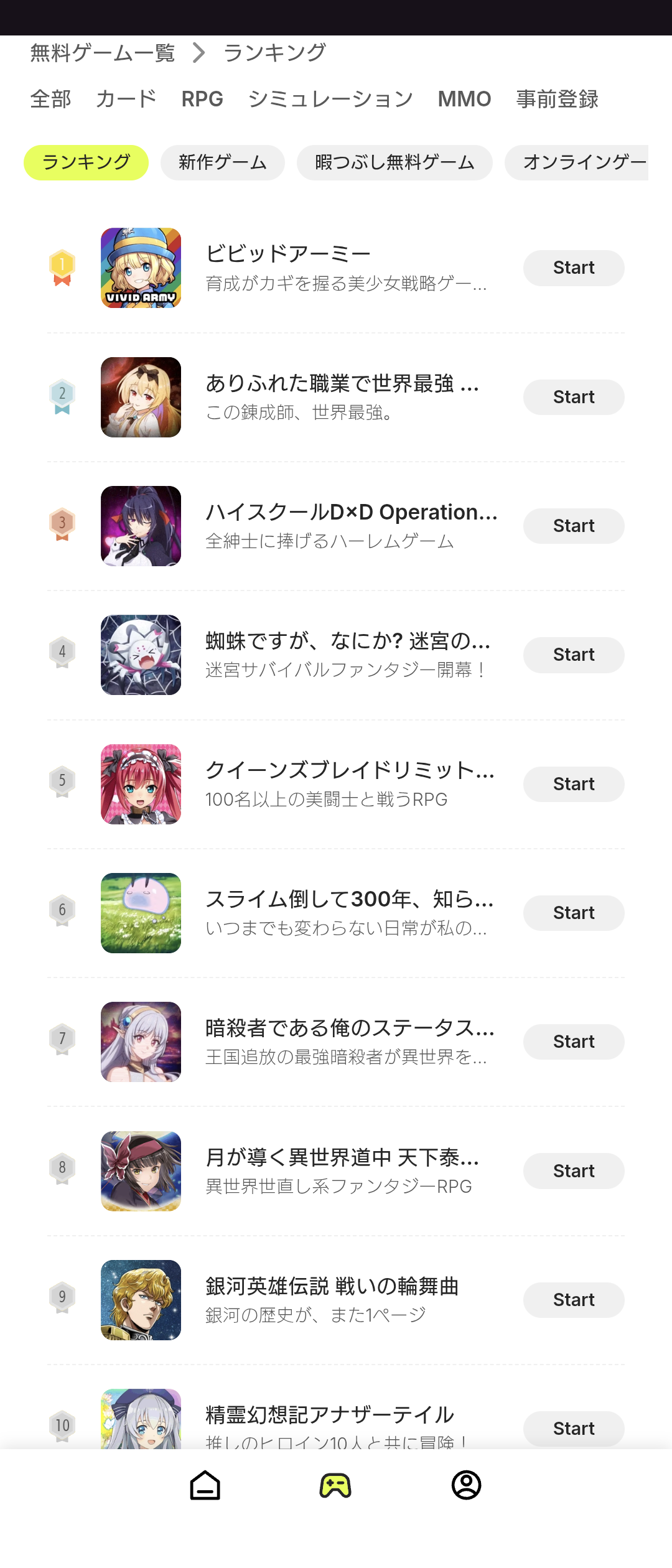
Task: Open the 事前登録 tab
Action: [557, 99]
